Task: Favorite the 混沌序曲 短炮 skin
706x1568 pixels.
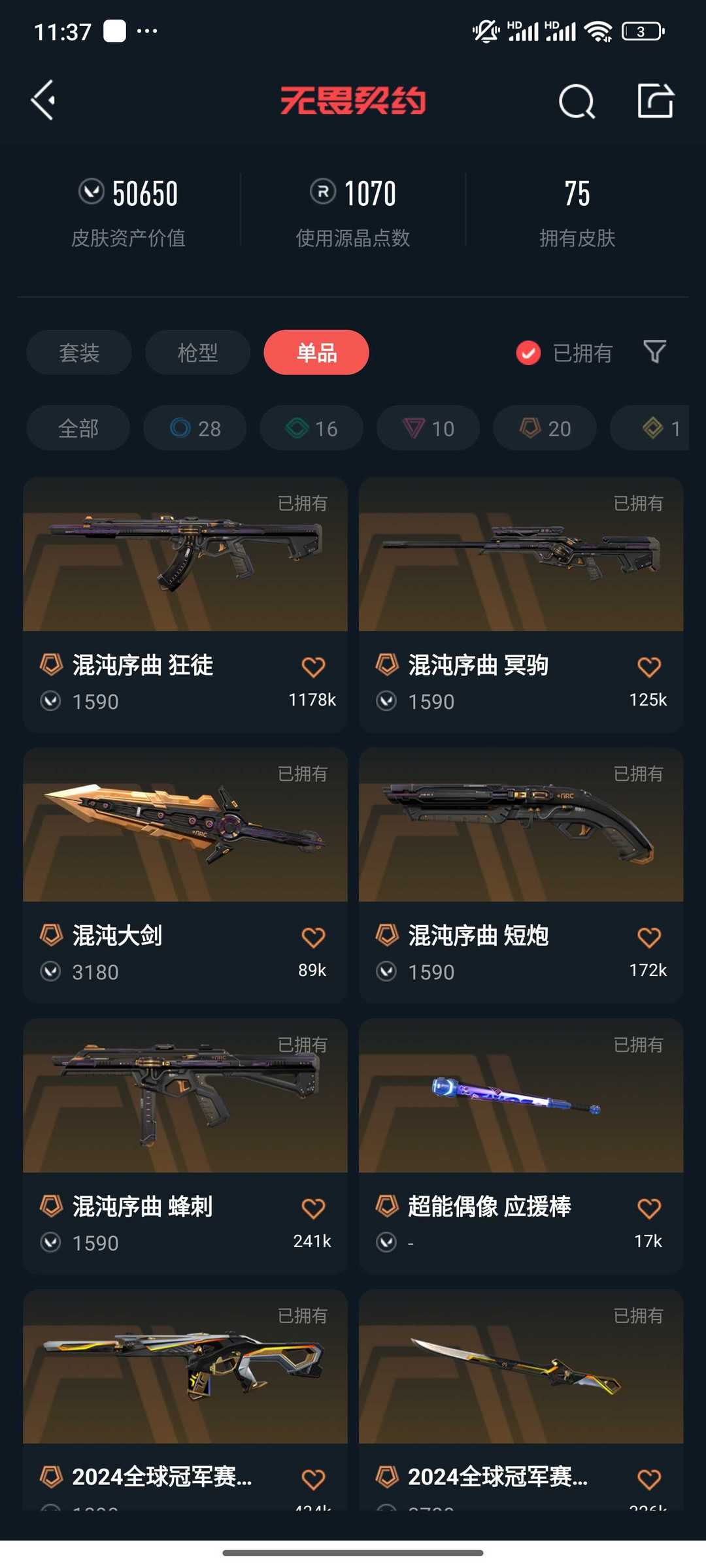Action: pyautogui.click(x=649, y=938)
